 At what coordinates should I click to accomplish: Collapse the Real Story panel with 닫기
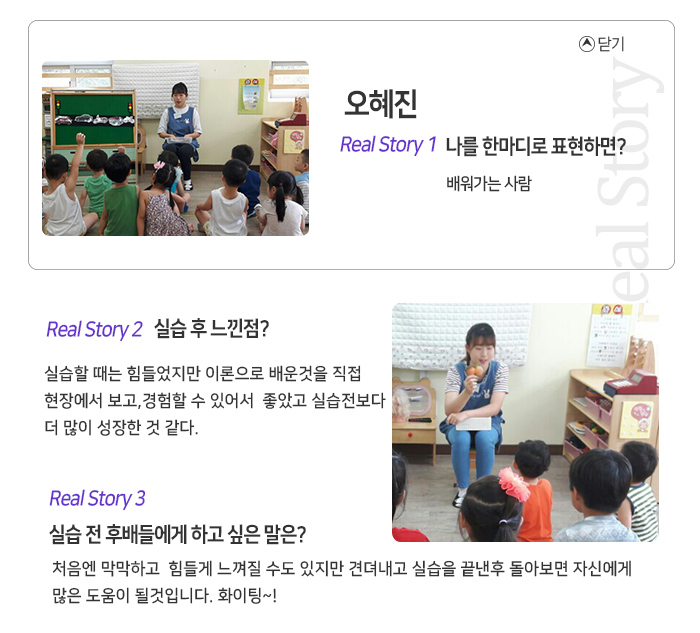point(602,44)
